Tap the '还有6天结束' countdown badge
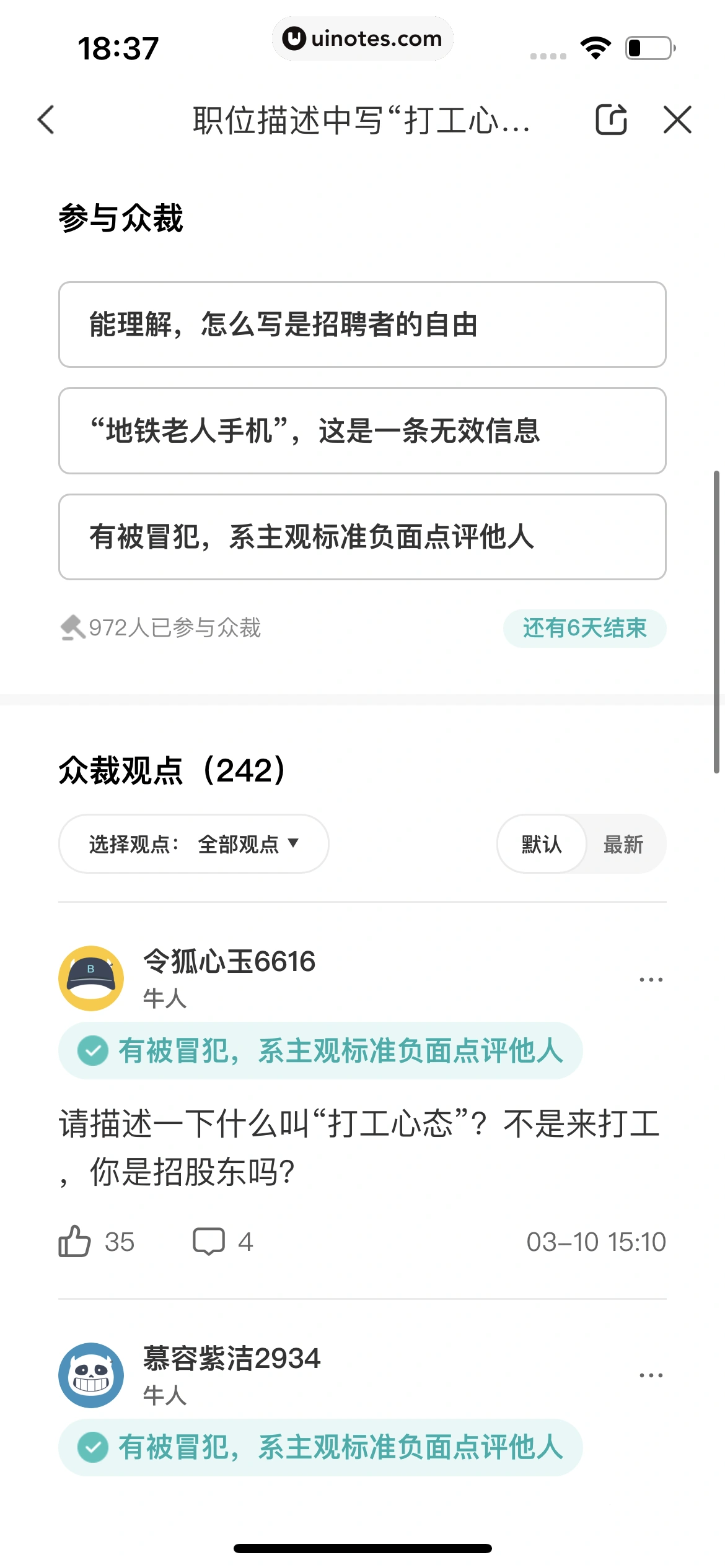 click(583, 627)
